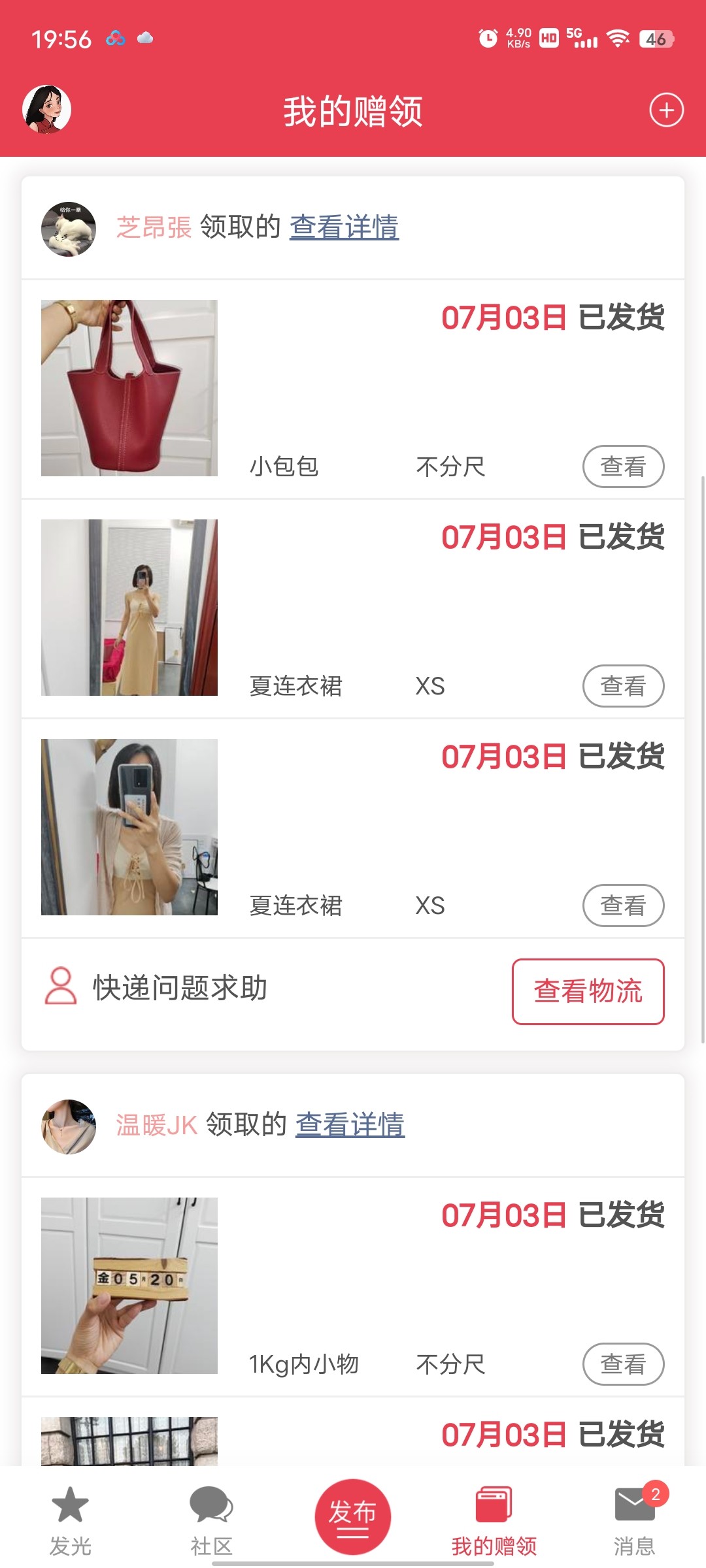Tap the plus icon in the header
The width and height of the screenshot is (706, 1568).
666,110
